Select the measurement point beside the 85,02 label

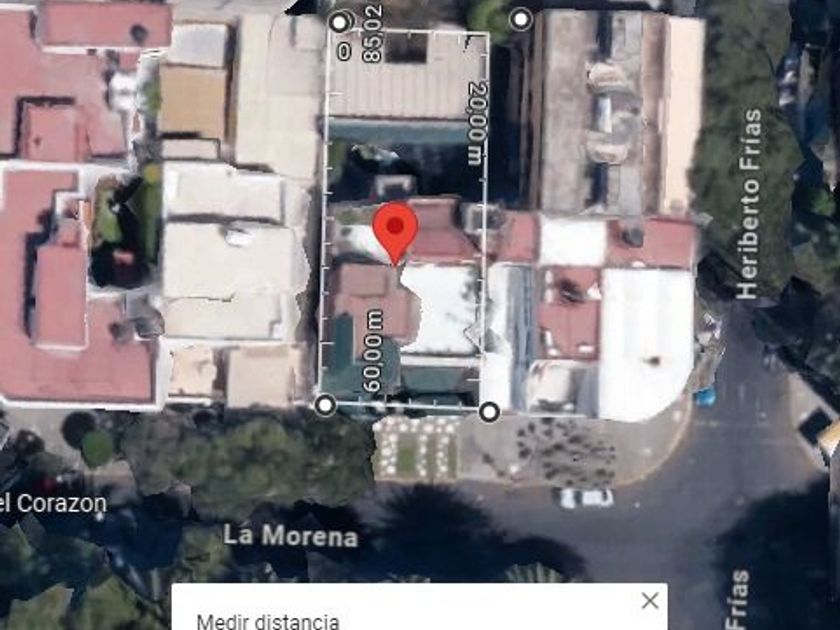pos(341,21)
